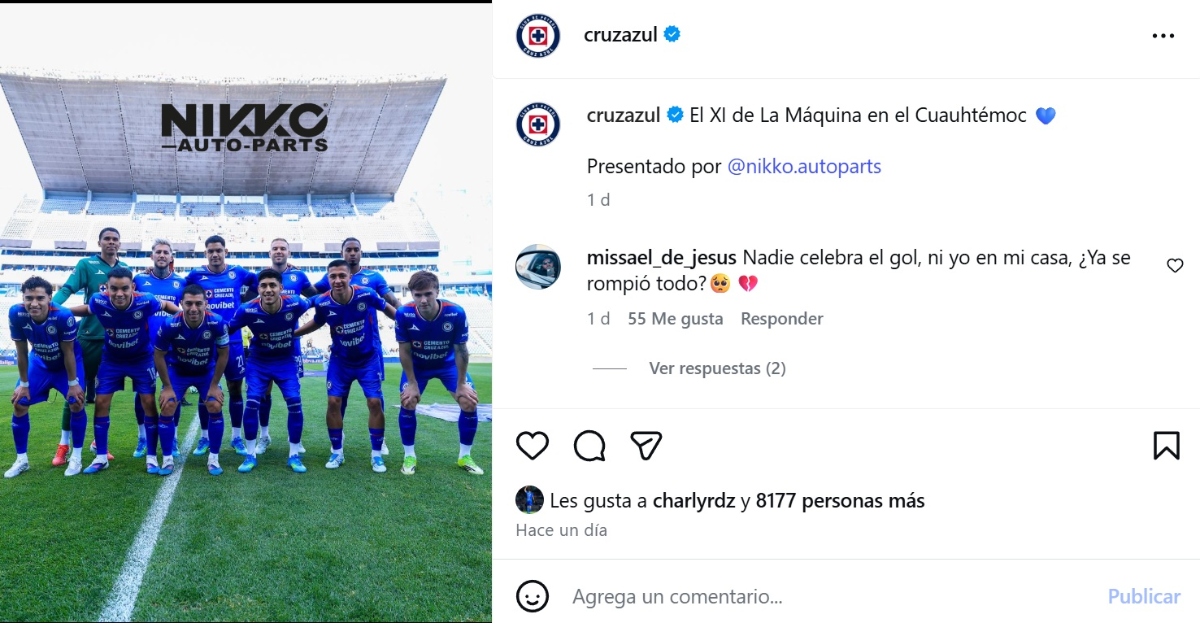Open the three-dot options menu
Screen dimensions: 1200x623
point(1163,35)
